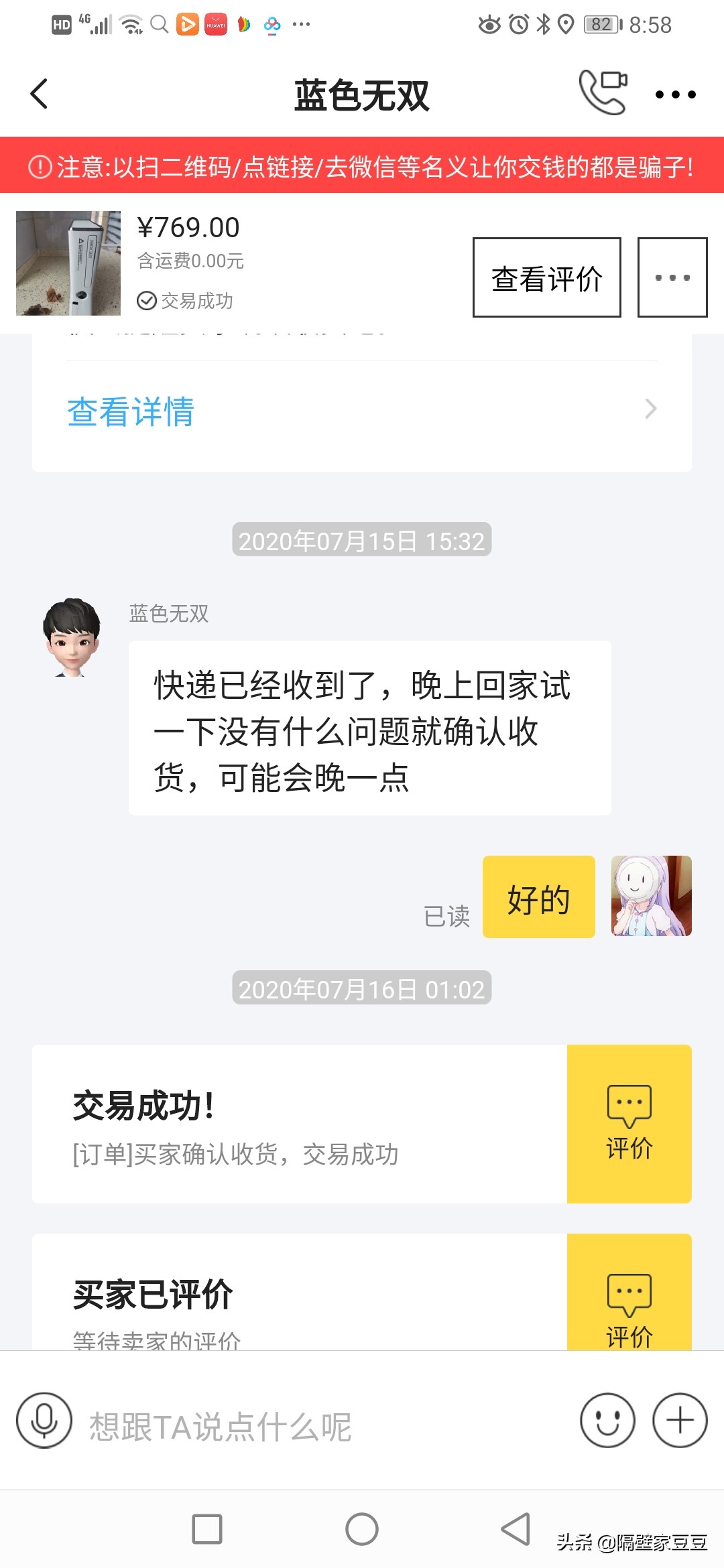Tap the 评价 icon on the 交易成功 card
Screen dimensions: 724x1568
628,1119
